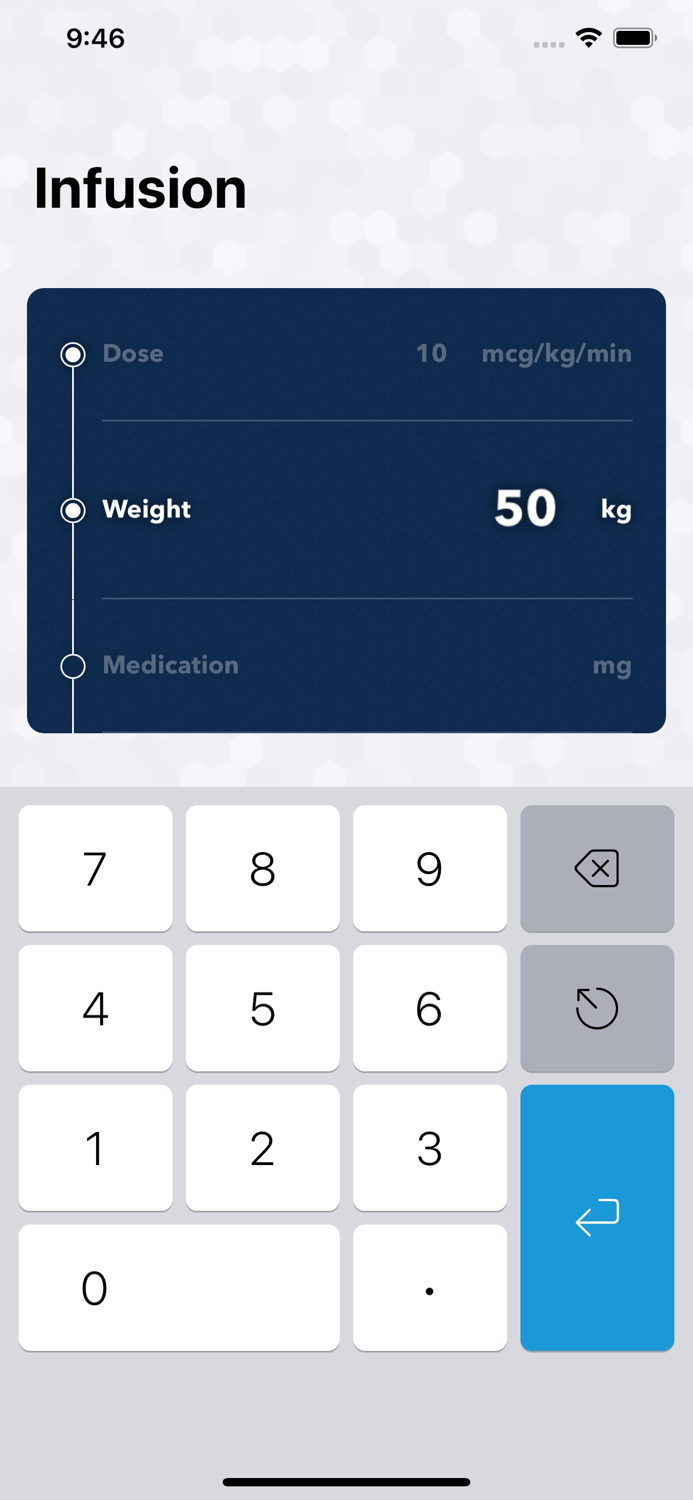Tap the 8 key
Viewport: 693px width, 1500px height.
tap(263, 868)
